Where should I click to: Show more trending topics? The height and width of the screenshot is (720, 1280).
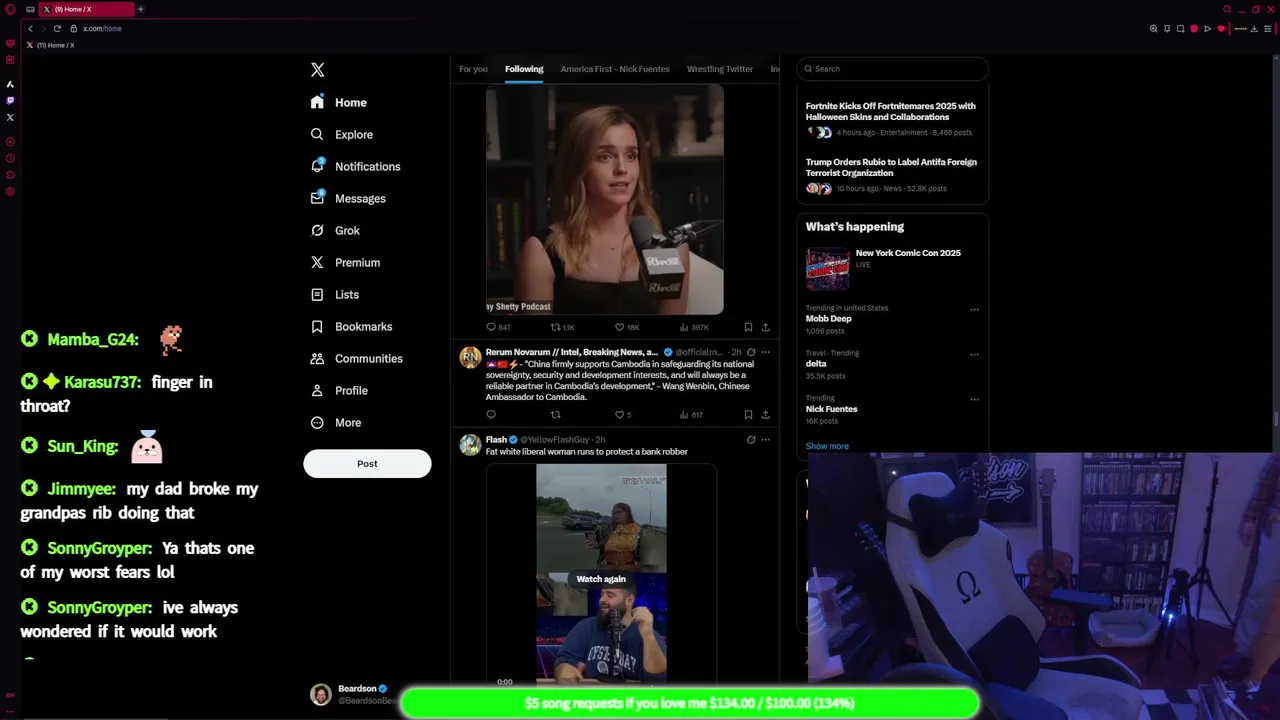click(x=827, y=446)
